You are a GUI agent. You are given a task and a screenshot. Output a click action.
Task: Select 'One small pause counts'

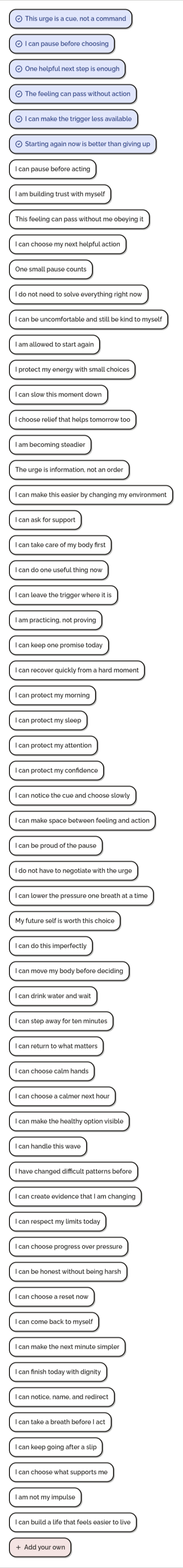51,269
